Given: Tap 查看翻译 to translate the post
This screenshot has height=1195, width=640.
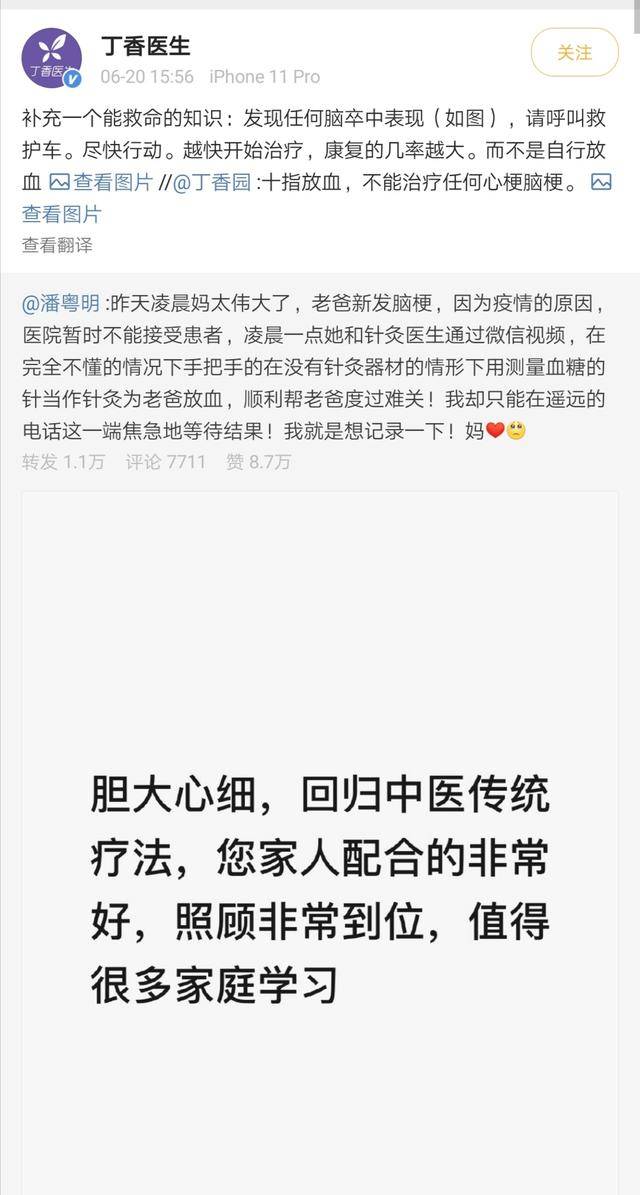Looking at the screenshot, I should coord(57,245).
